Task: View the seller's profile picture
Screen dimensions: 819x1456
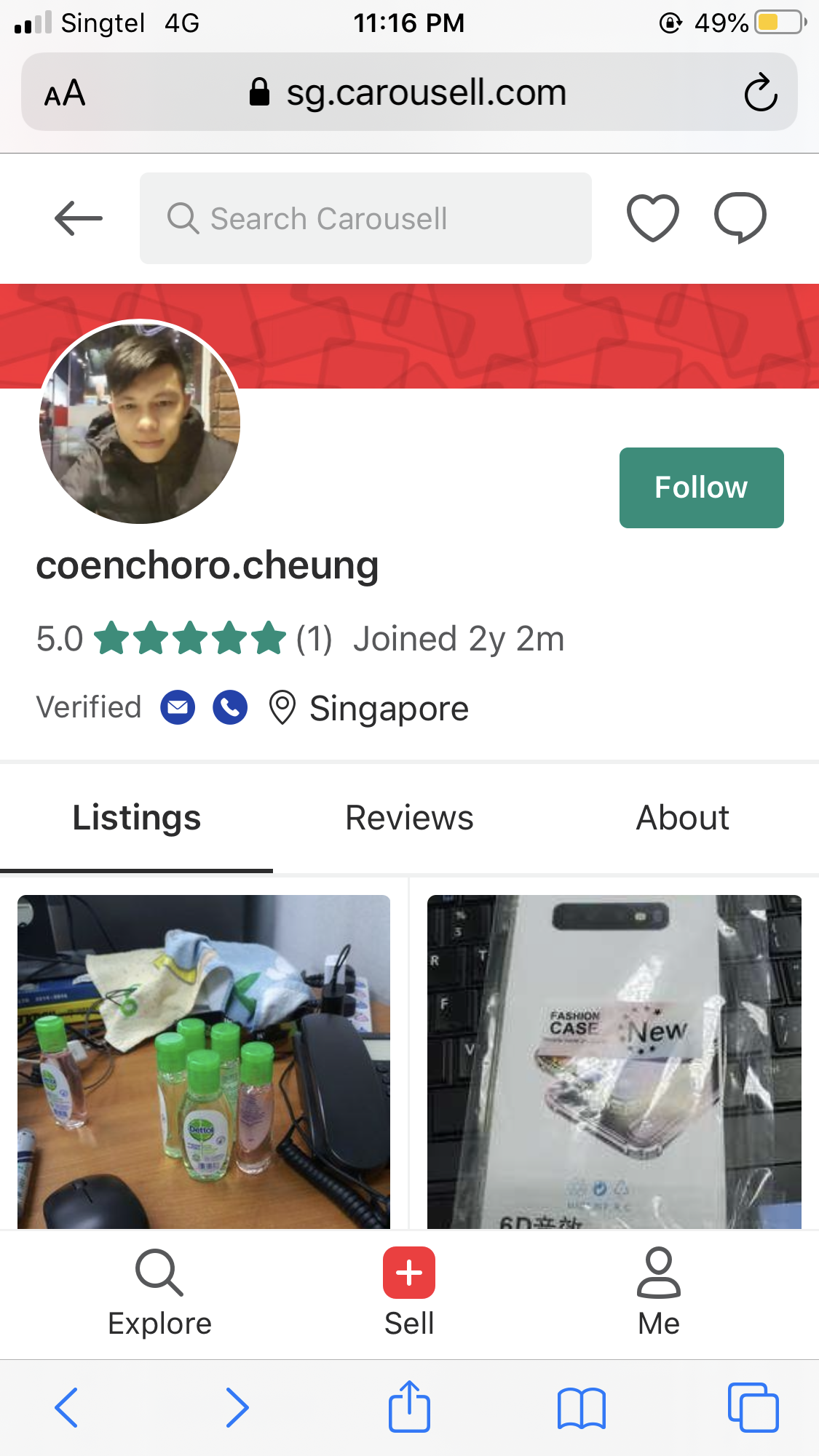Action: coord(140,421)
